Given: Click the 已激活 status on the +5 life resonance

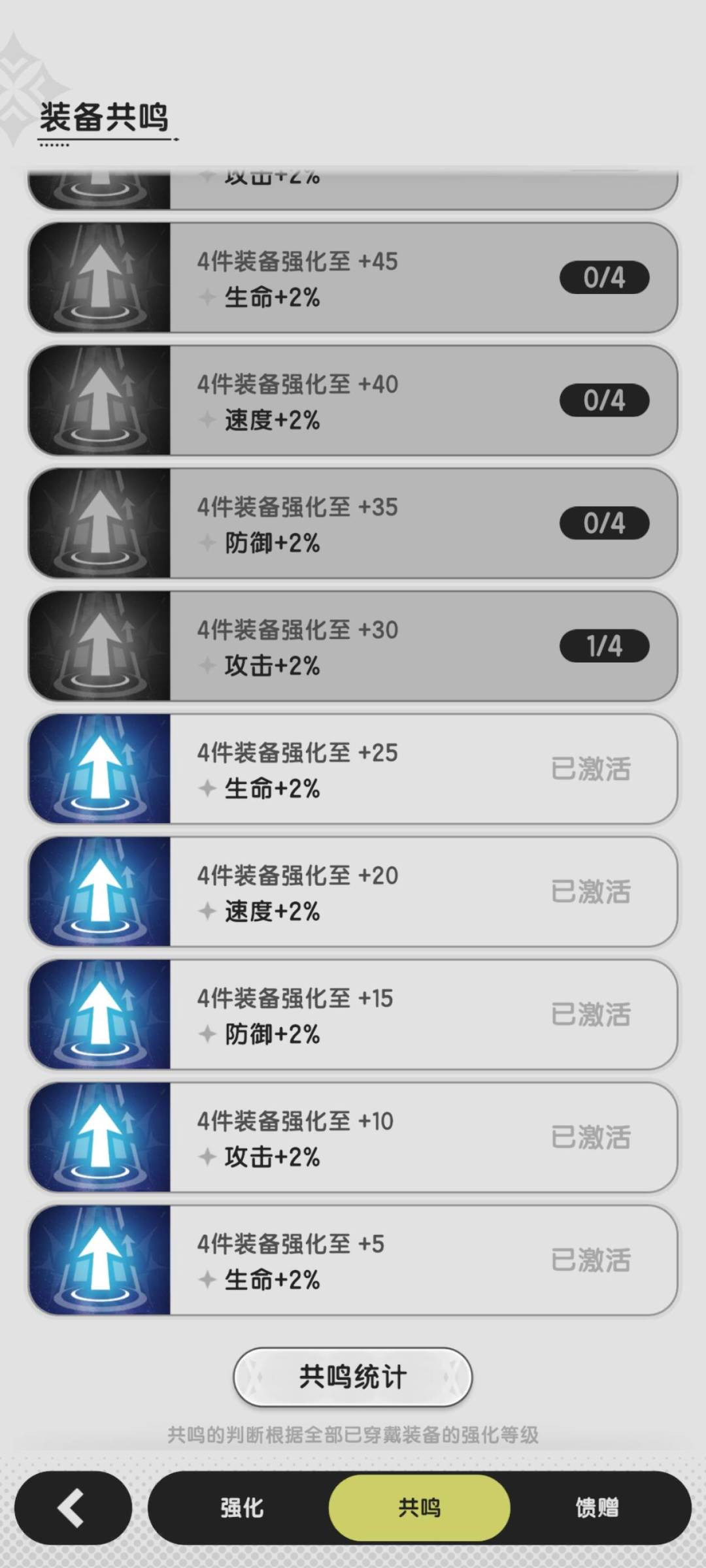Looking at the screenshot, I should point(590,1261).
